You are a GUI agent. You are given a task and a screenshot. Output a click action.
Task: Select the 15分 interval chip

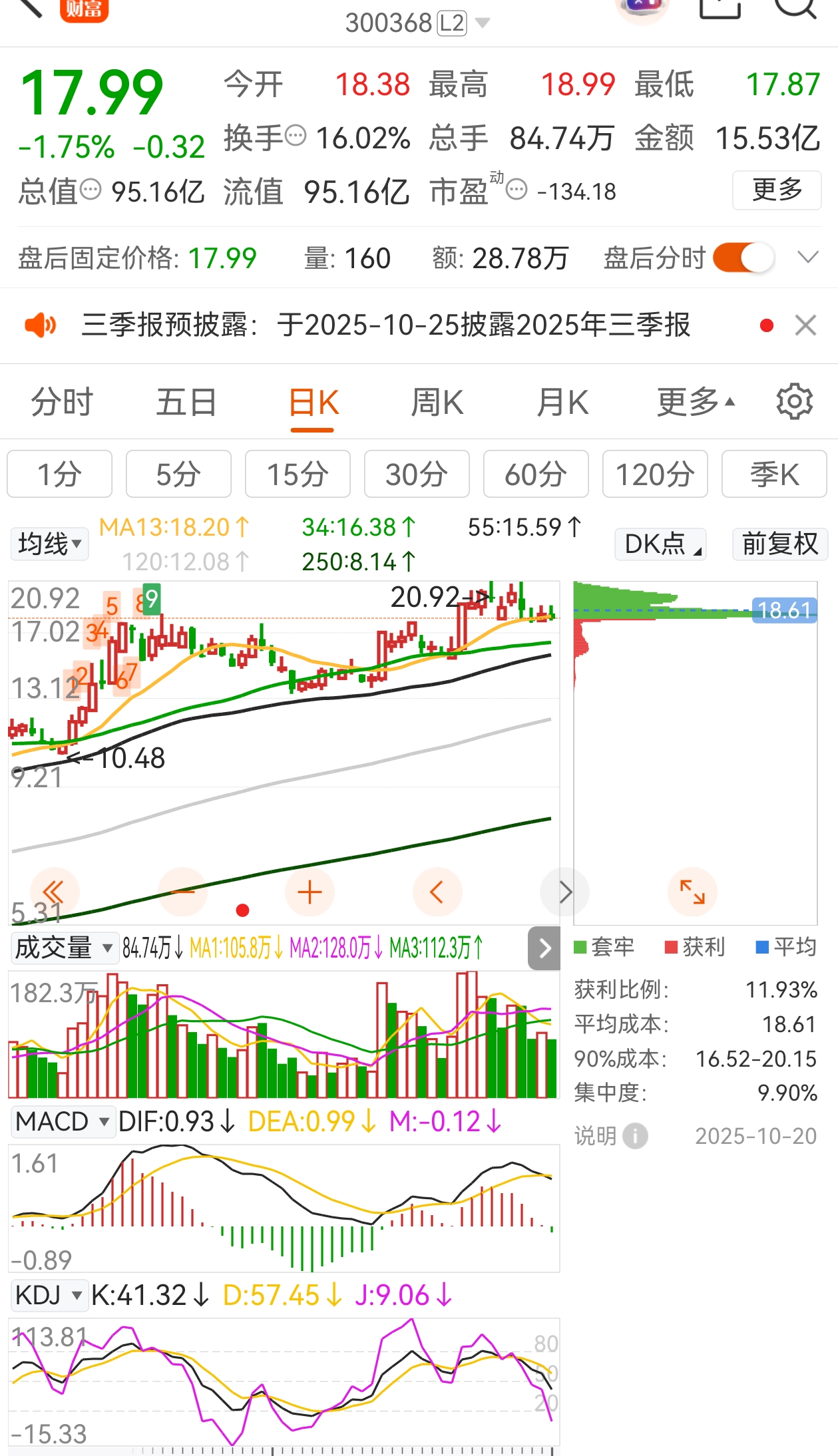298,474
